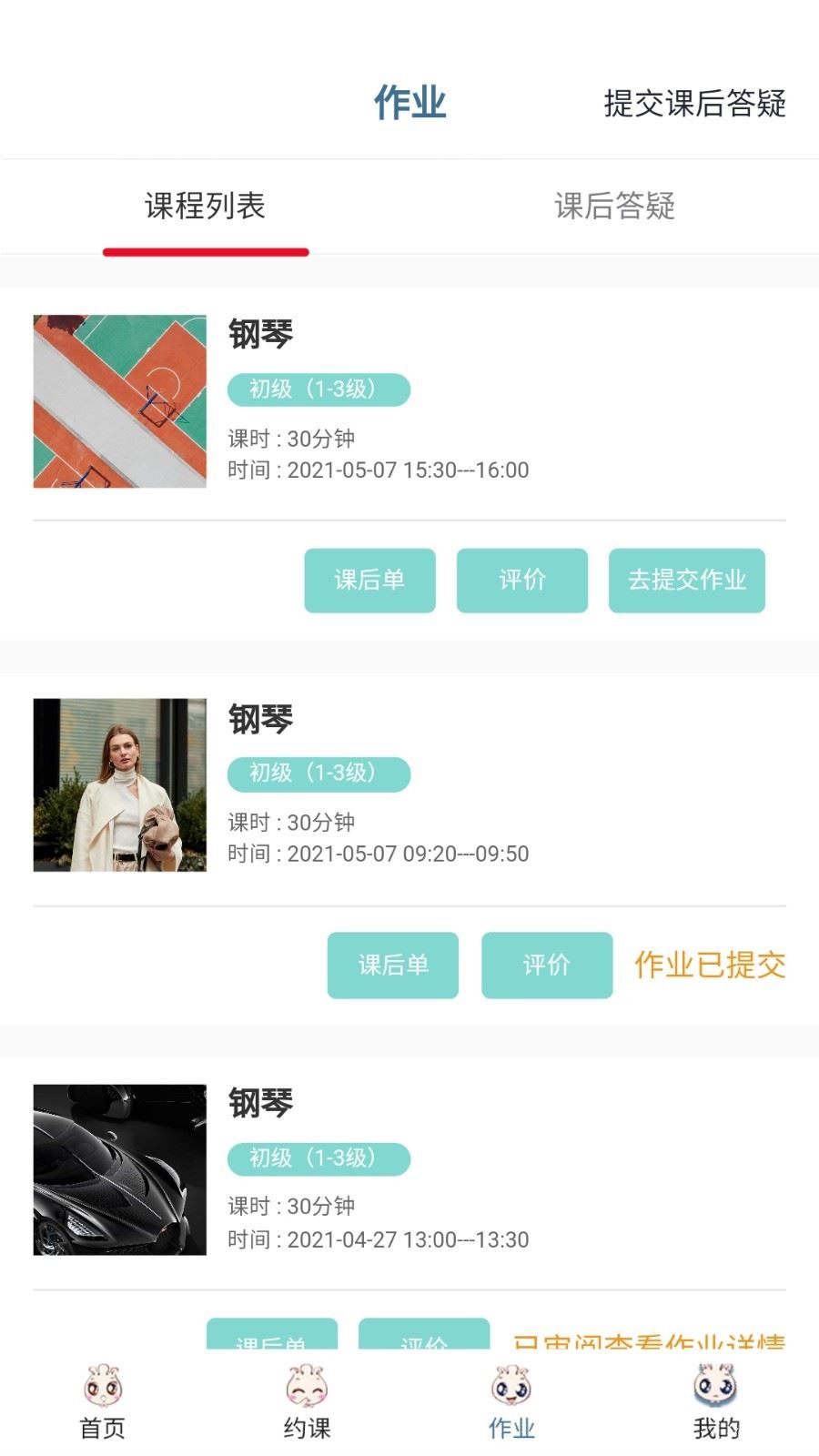Tap 去提交作业 on the first course

687,580
